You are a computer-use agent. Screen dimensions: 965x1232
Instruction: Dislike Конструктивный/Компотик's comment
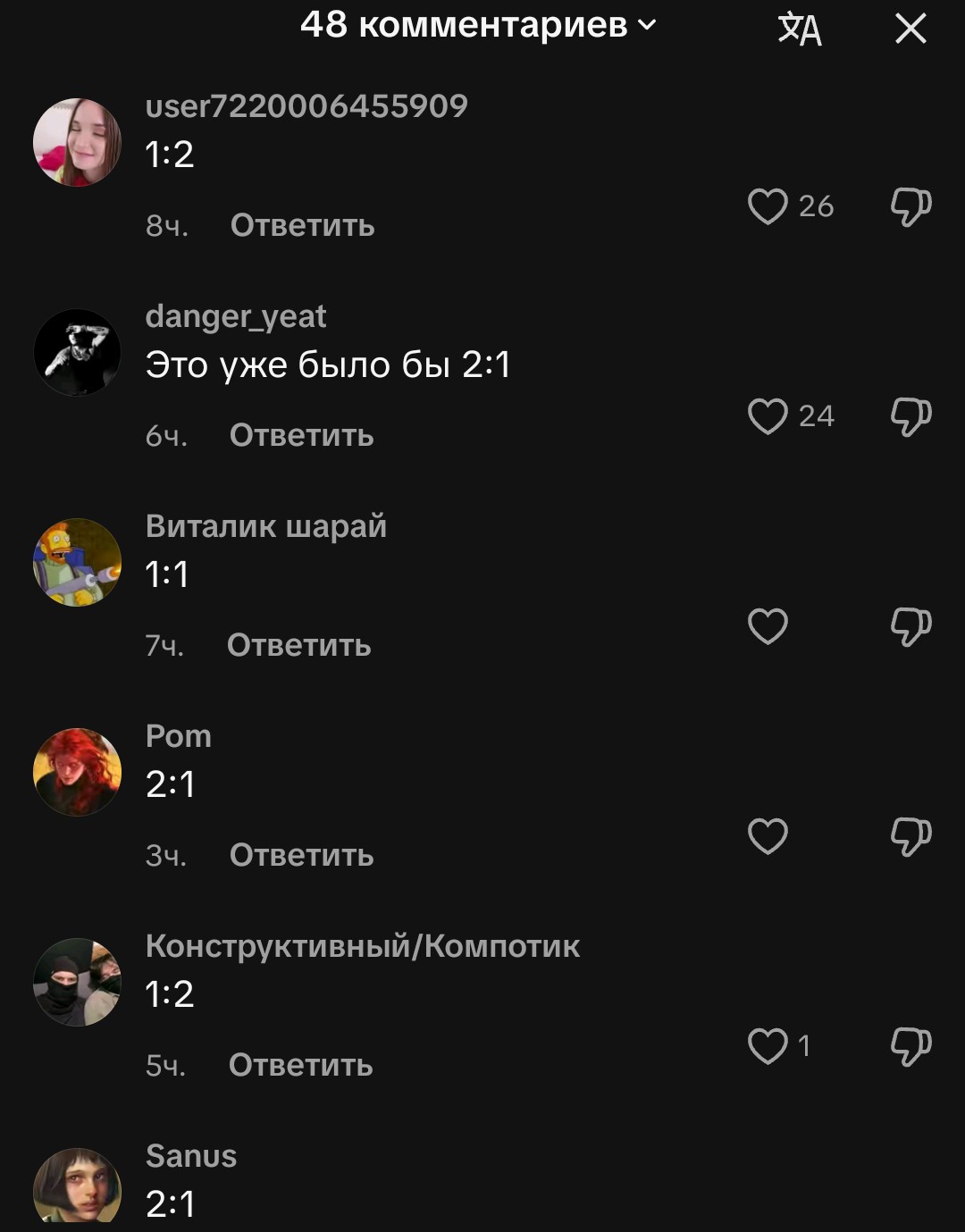(x=910, y=1046)
